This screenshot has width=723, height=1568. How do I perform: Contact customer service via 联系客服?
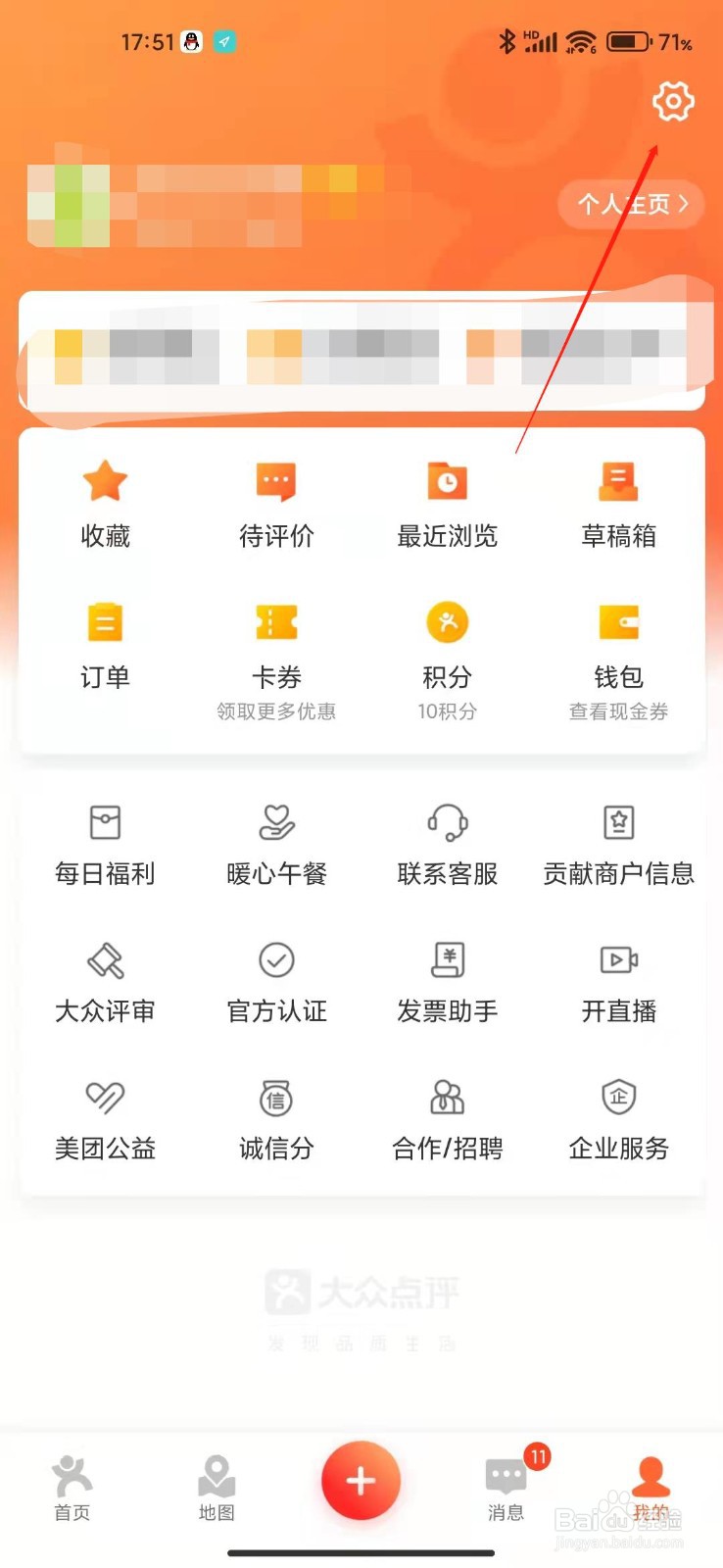[x=447, y=841]
